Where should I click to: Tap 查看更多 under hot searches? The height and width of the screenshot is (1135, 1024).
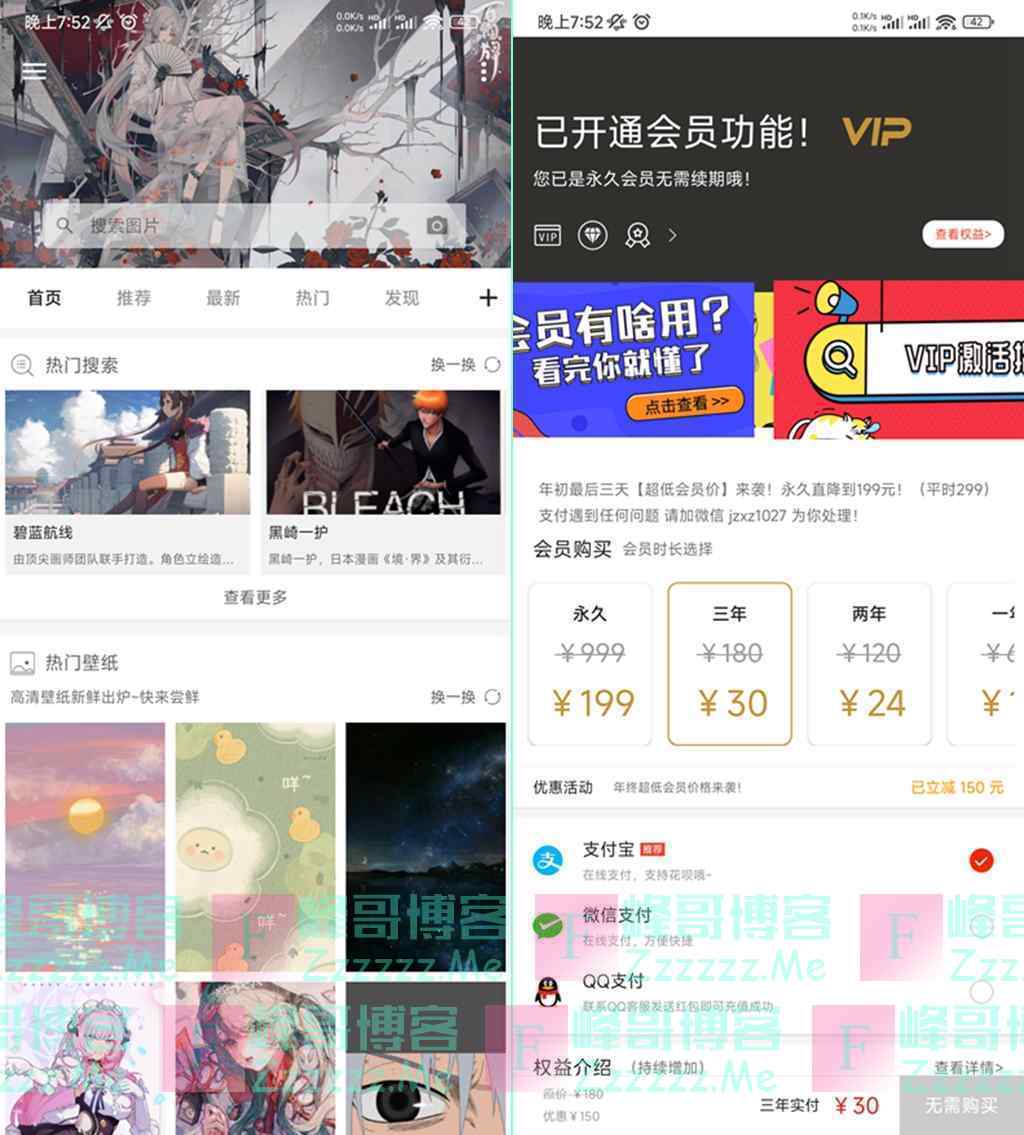pyautogui.click(x=255, y=597)
